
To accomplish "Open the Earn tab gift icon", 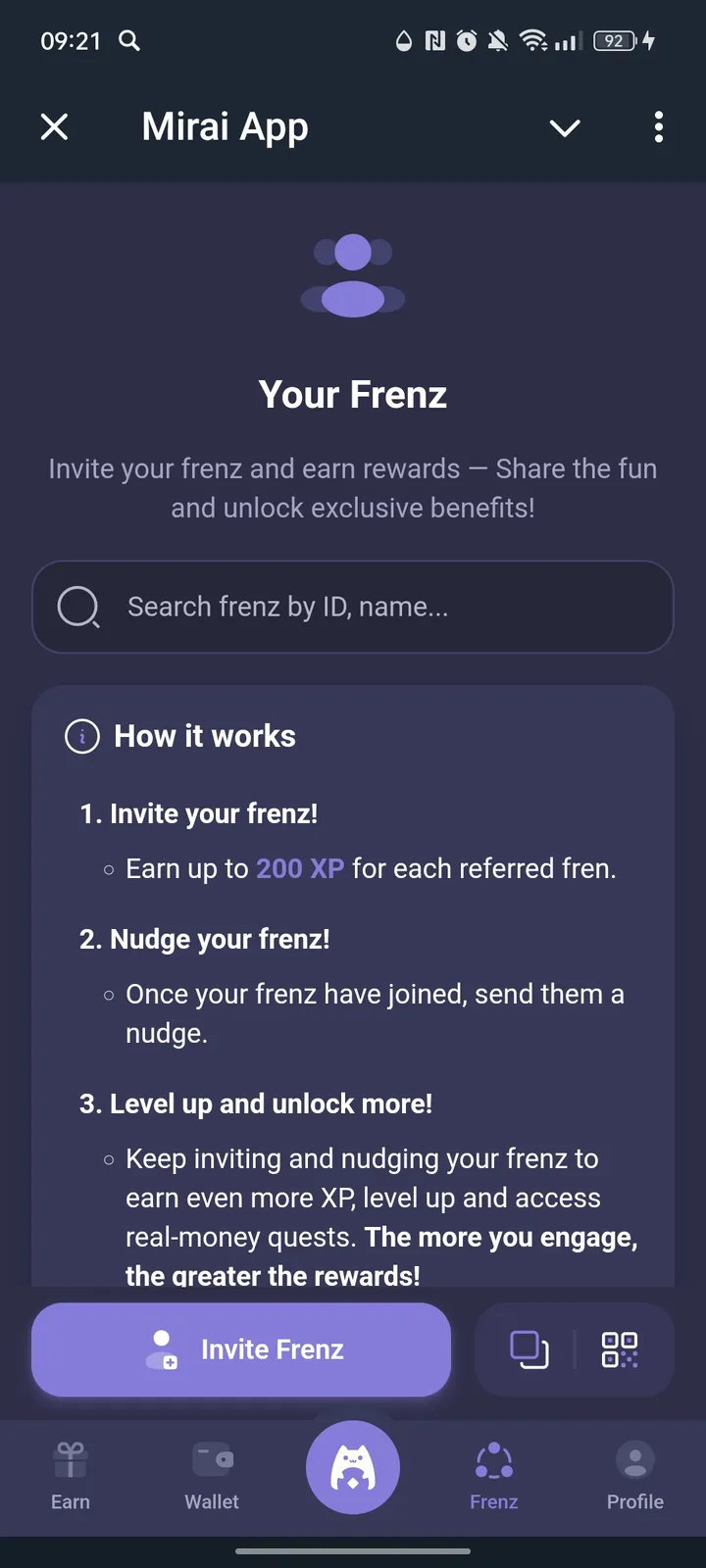I will click(70, 1457).
